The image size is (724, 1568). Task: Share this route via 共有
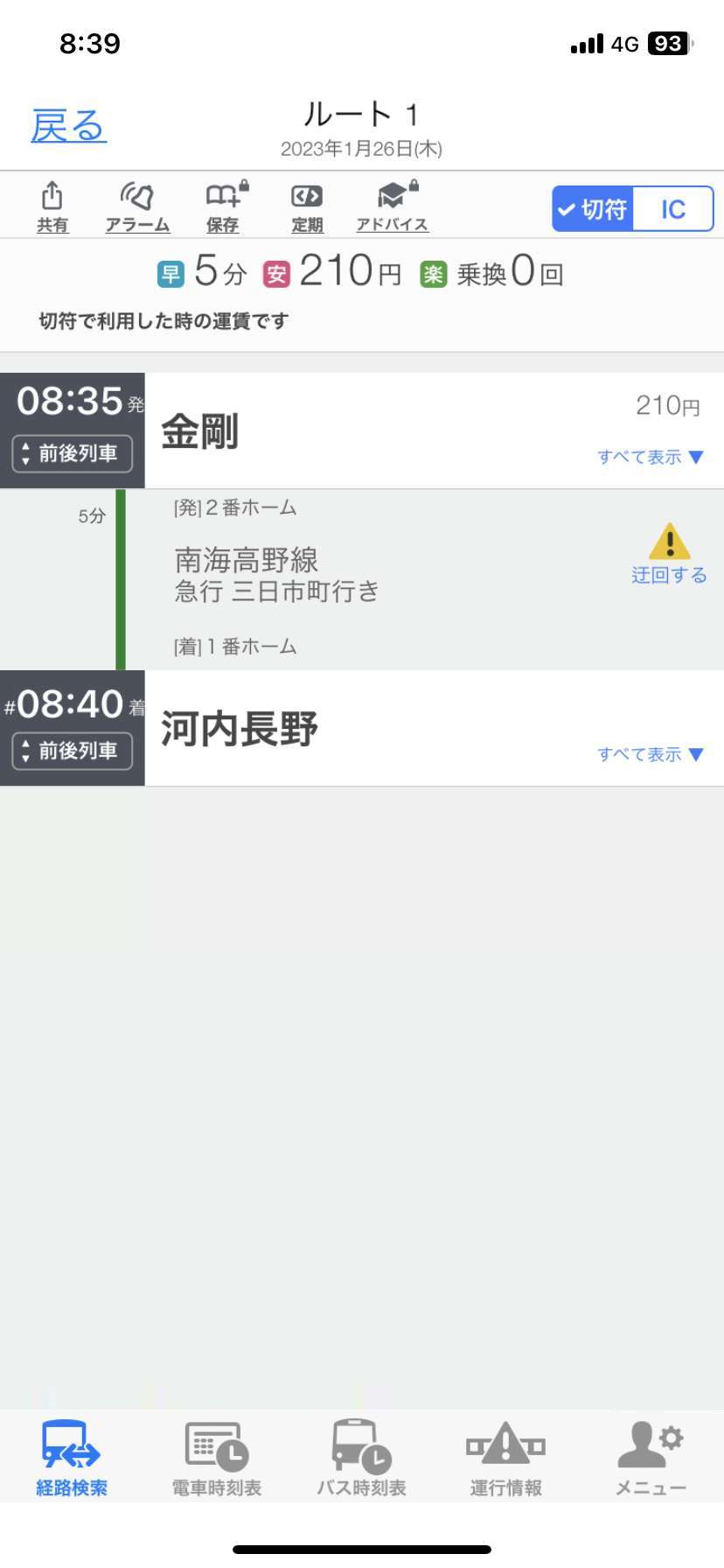point(52,207)
